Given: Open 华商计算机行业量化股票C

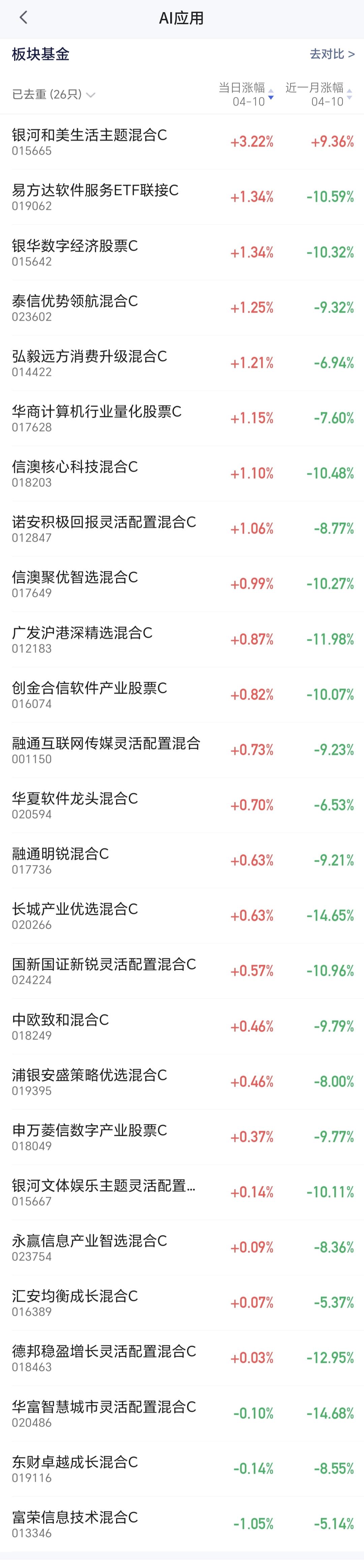Looking at the screenshot, I should pyautogui.click(x=182, y=418).
